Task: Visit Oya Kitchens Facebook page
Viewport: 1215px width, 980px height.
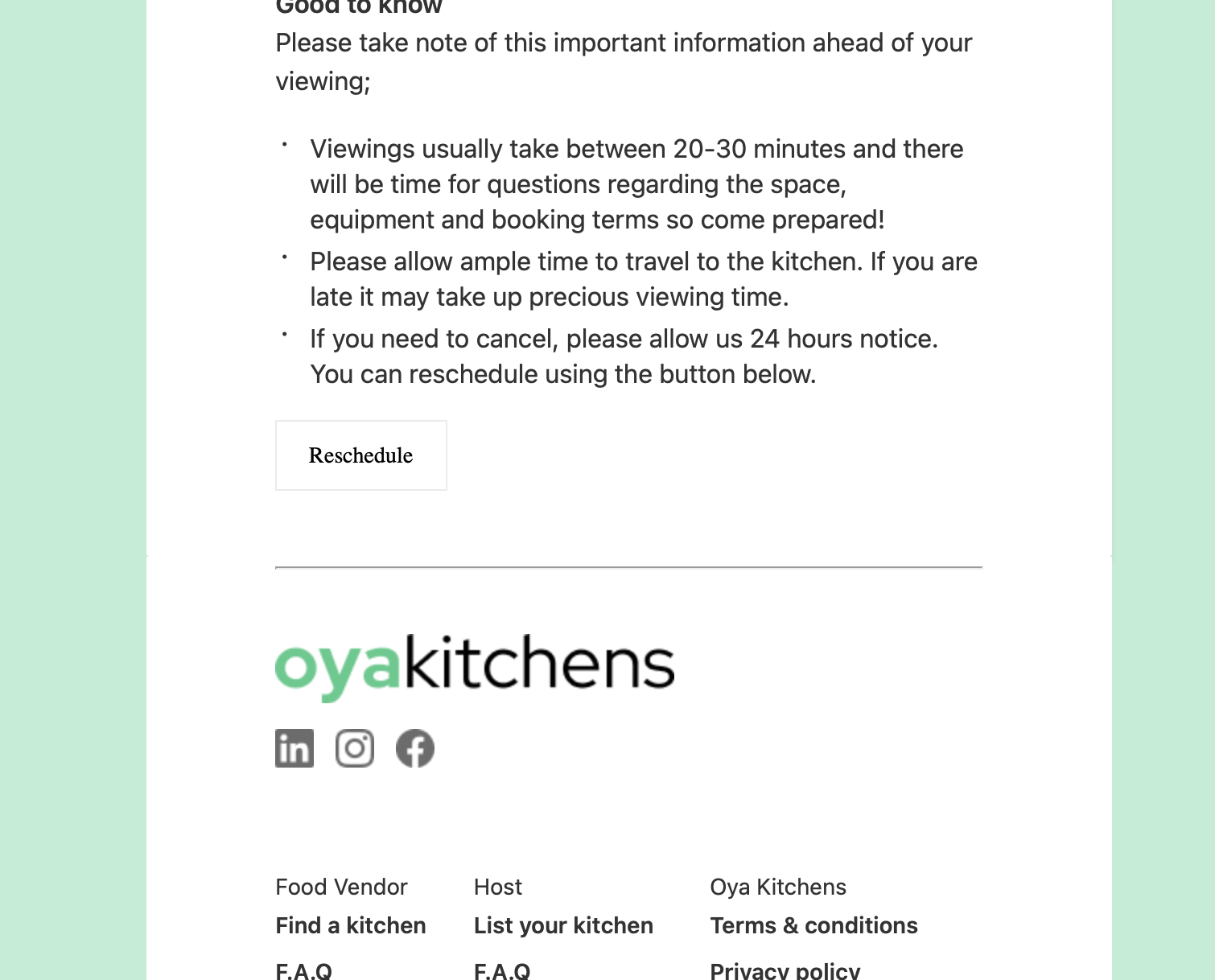Action: point(415,748)
